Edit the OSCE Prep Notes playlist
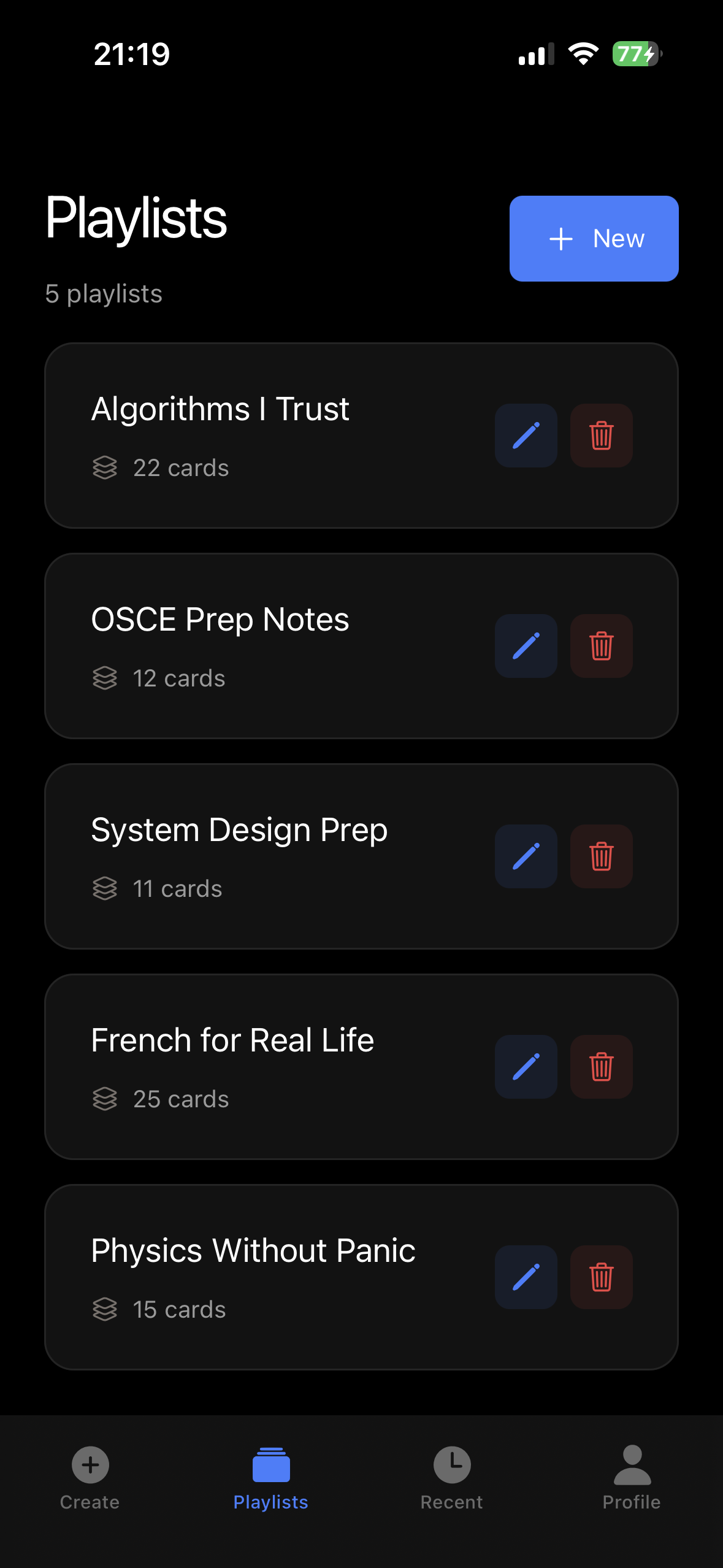723x1568 pixels. [526, 646]
